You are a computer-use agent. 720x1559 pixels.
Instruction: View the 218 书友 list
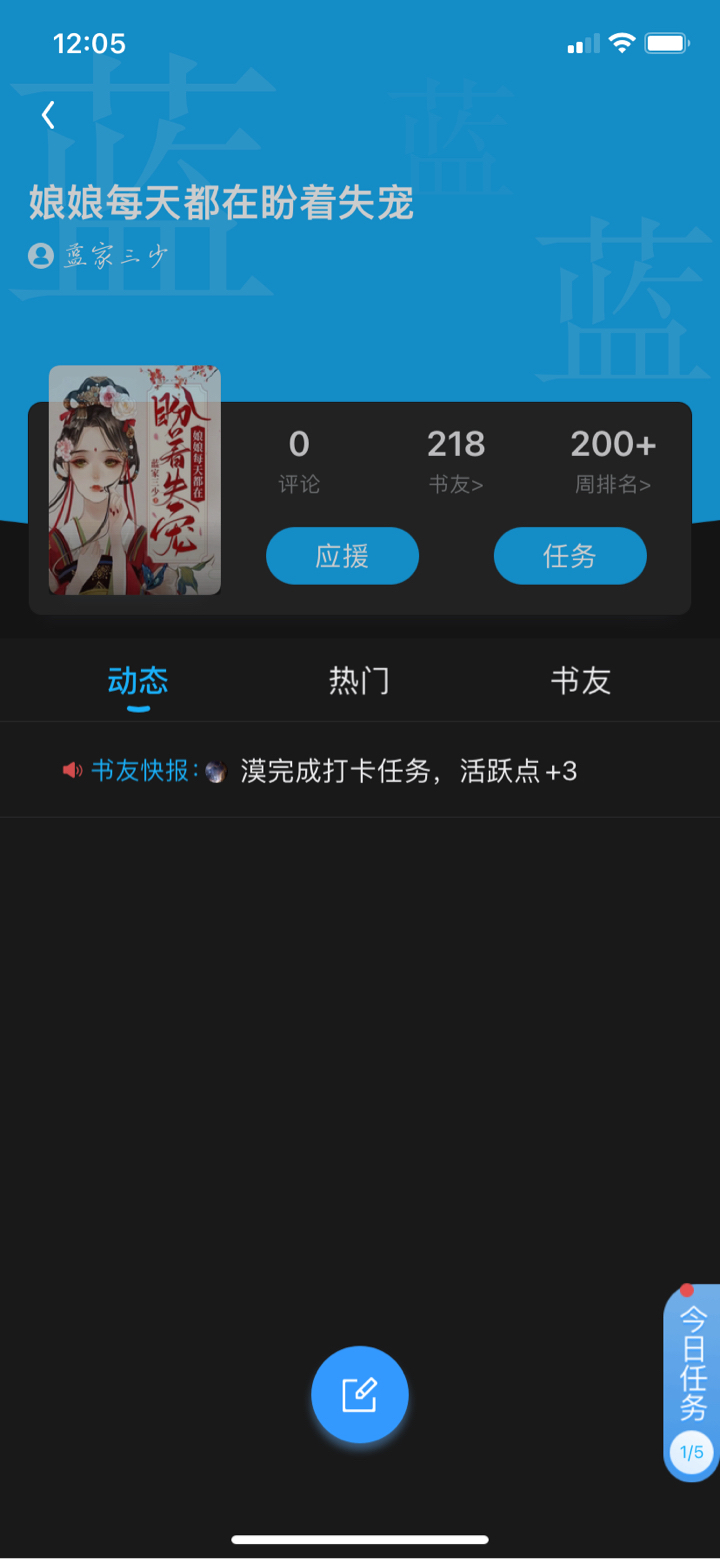click(x=456, y=462)
